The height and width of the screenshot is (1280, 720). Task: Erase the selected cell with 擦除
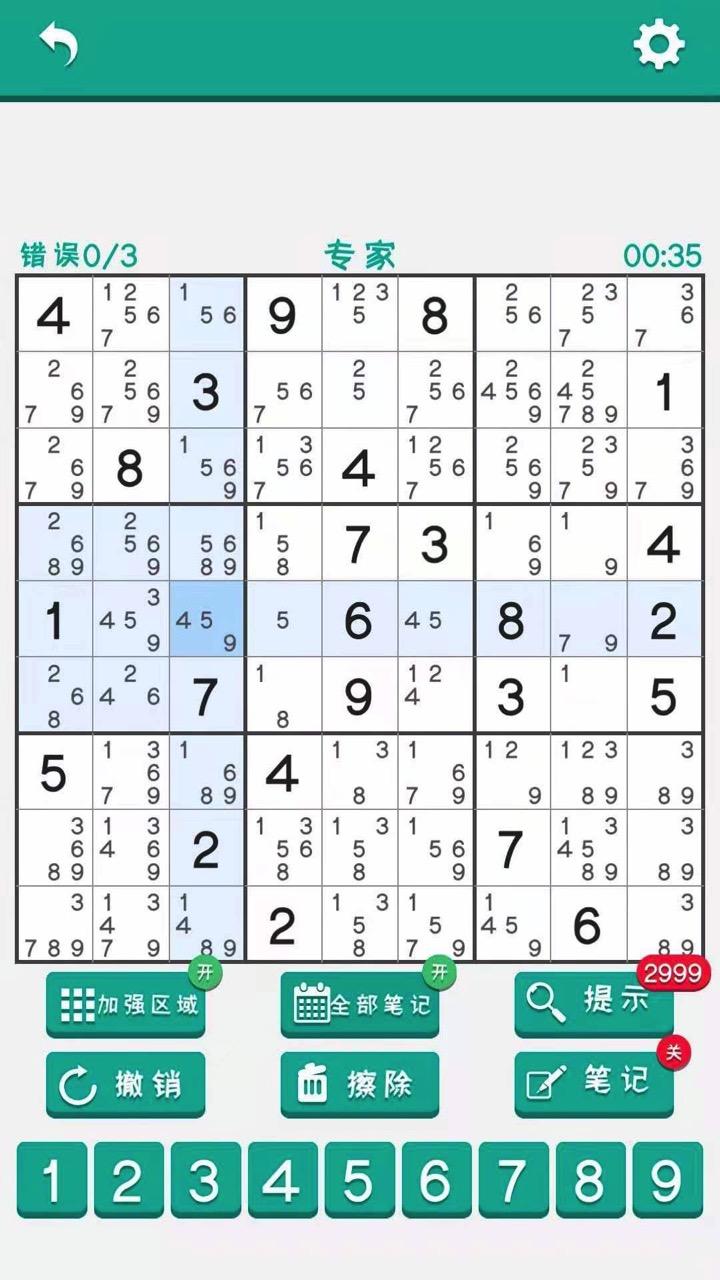tap(360, 1085)
